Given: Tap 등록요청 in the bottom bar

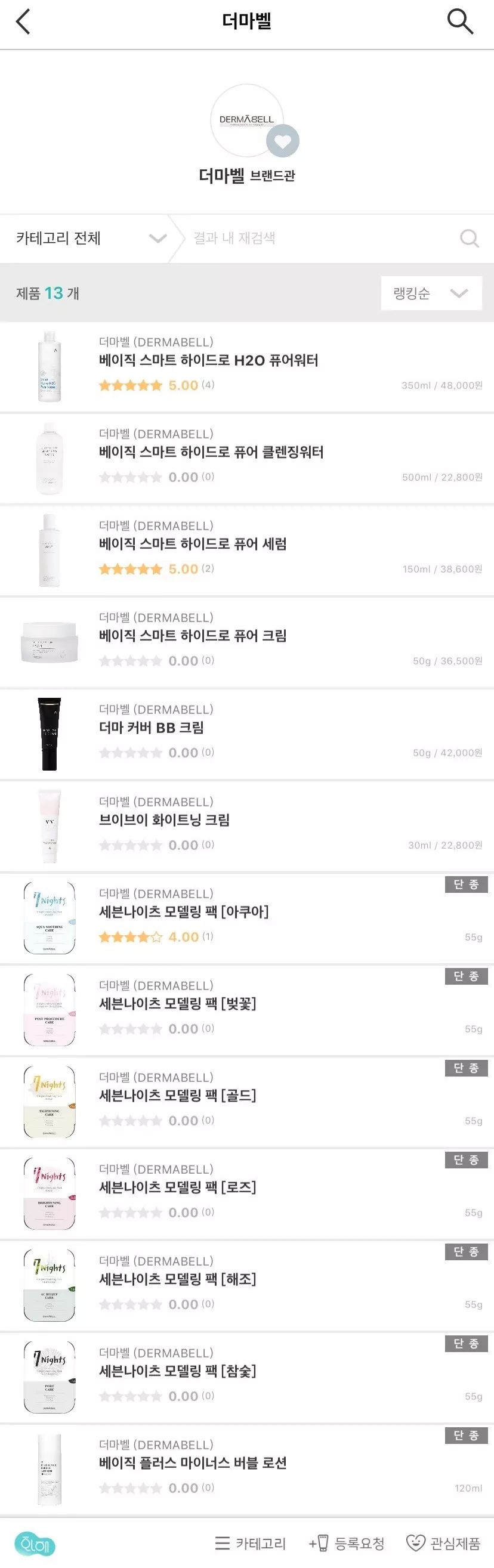Looking at the screenshot, I should pyautogui.click(x=347, y=1543).
